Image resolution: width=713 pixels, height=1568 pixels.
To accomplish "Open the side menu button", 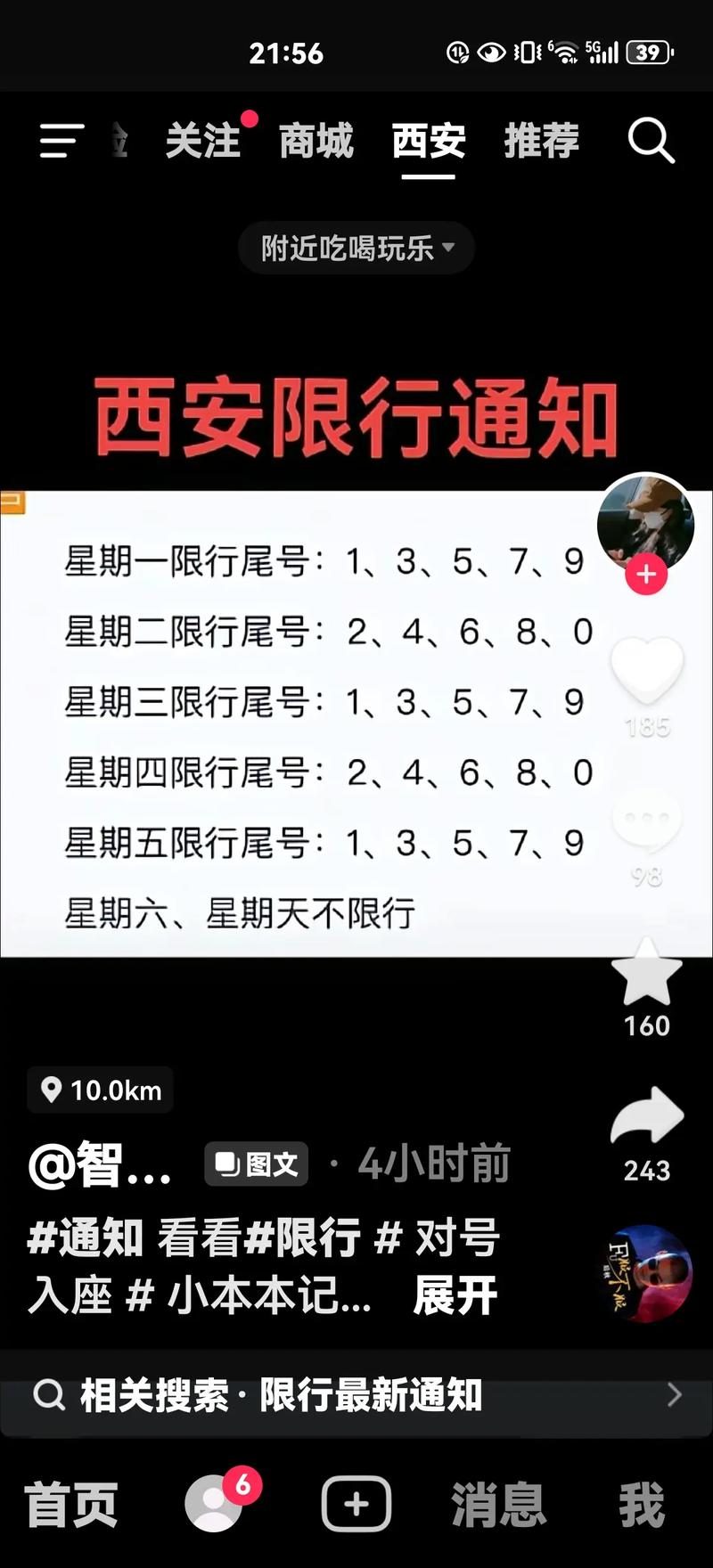I will (61, 141).
